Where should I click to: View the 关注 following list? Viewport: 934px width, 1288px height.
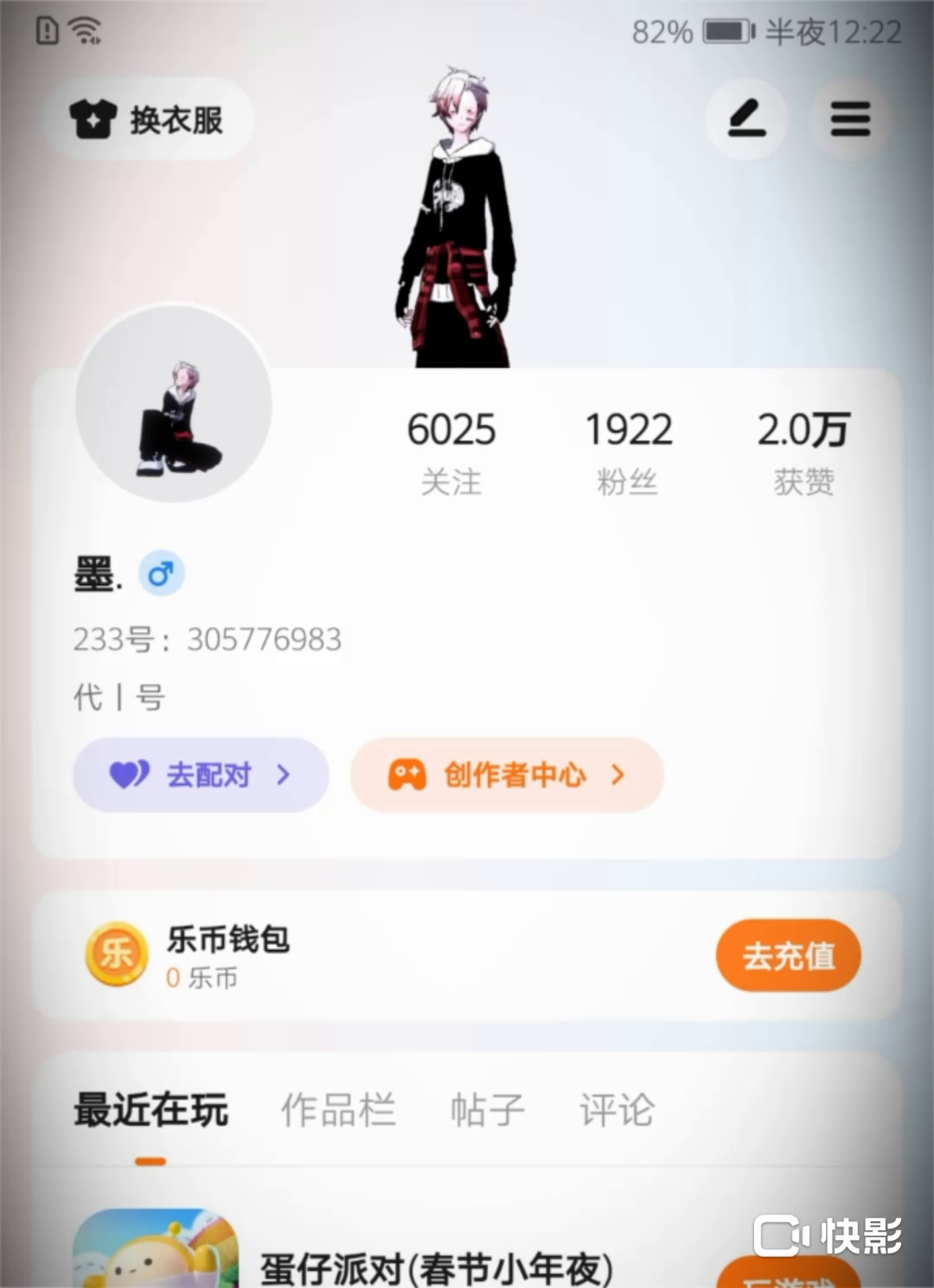[451, 451]
